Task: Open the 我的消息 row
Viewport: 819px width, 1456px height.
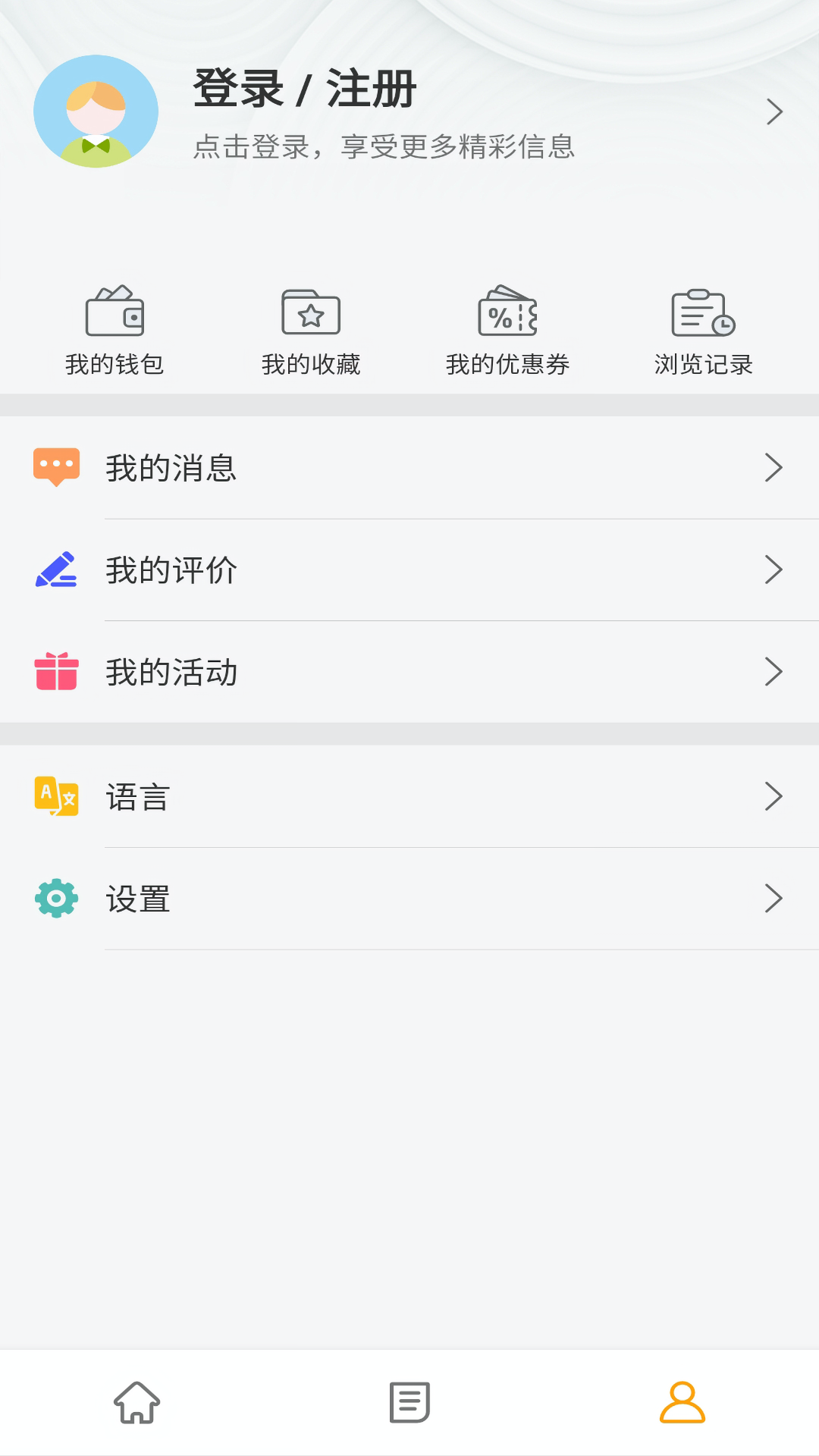Action: (409, 468)
